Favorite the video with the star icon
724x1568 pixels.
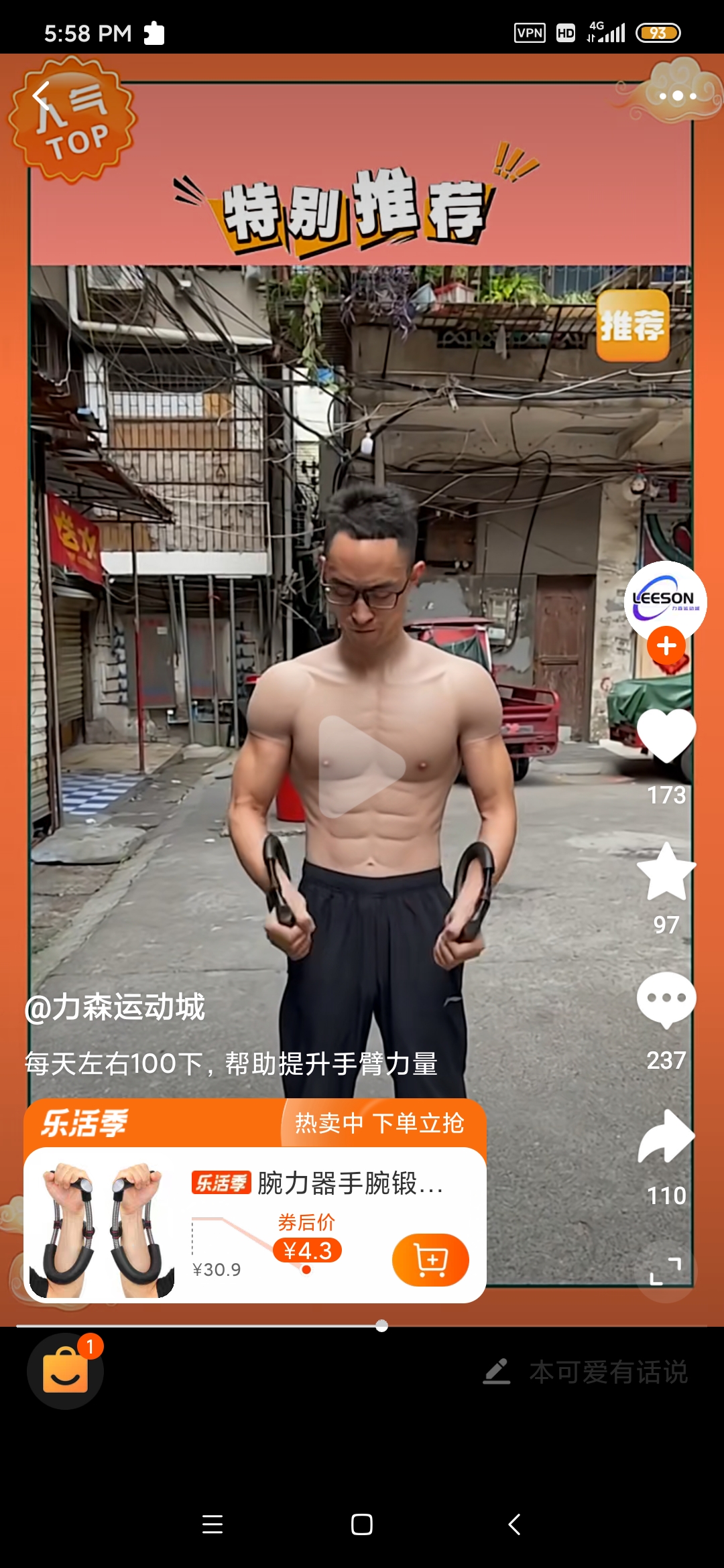[666, 872]
